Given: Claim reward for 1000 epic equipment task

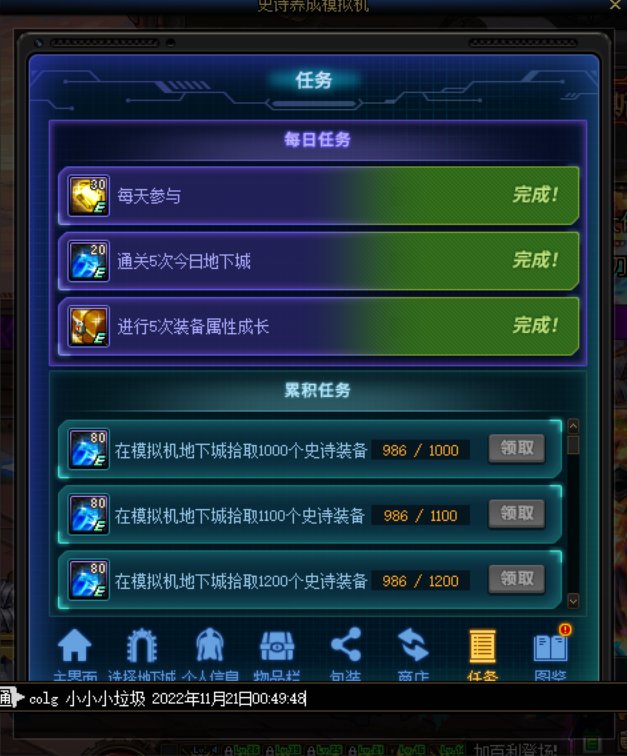Looking at the screenshot, I should pos(516,449).
